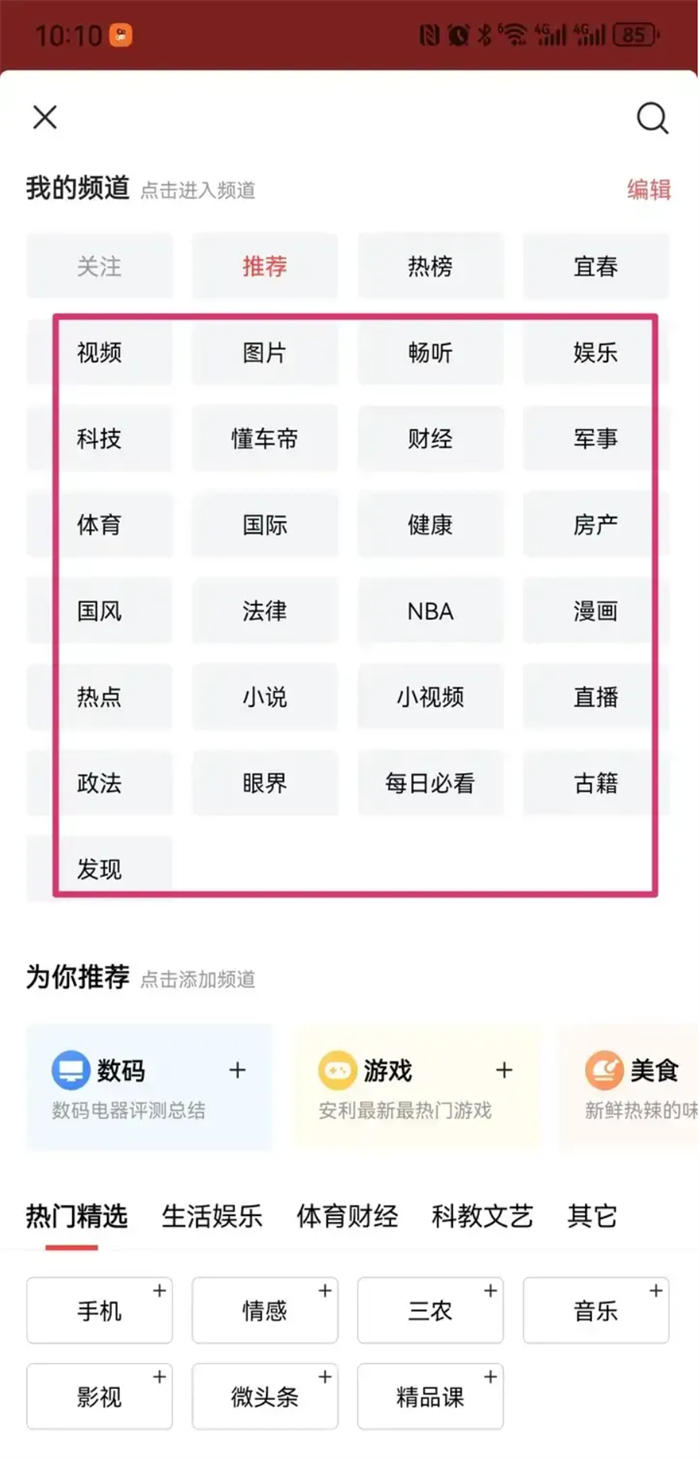Show the 科教文艺 category tab
This screenshot has width=700, height=1458.
click(482, 1216)
